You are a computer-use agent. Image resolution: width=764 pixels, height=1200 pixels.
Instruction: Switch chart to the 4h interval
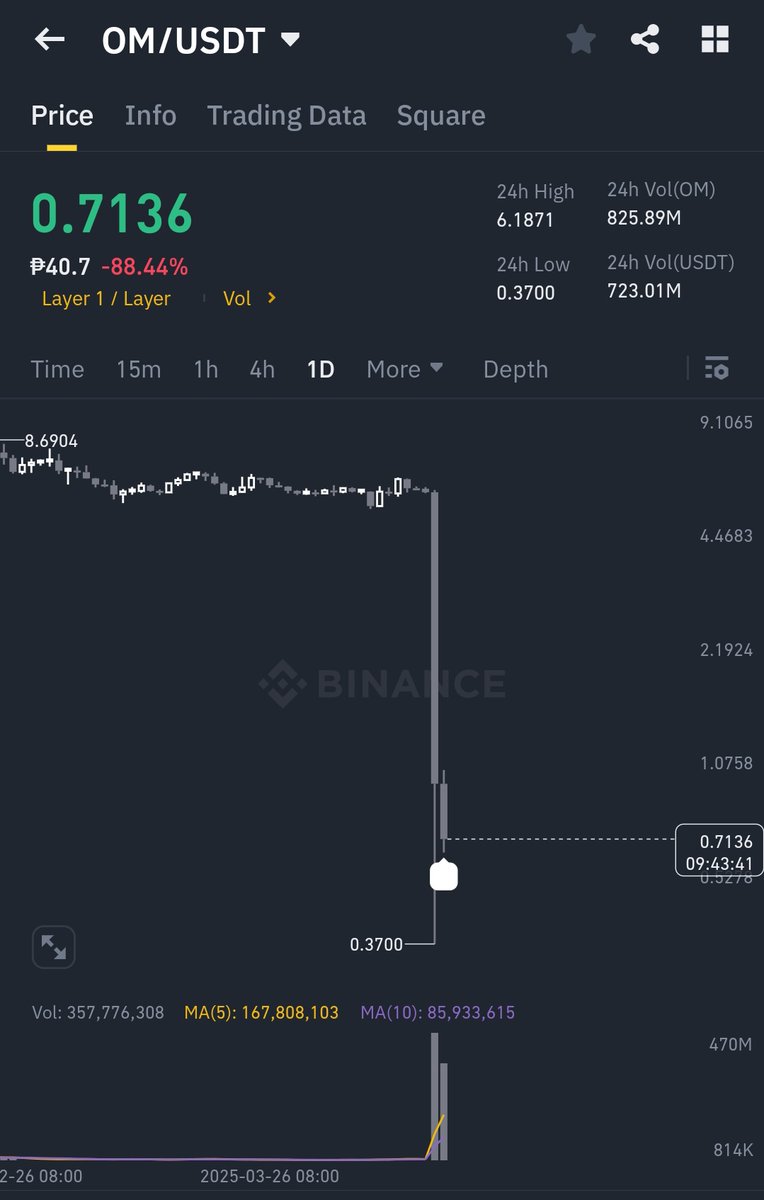click(x=262, y=369)
